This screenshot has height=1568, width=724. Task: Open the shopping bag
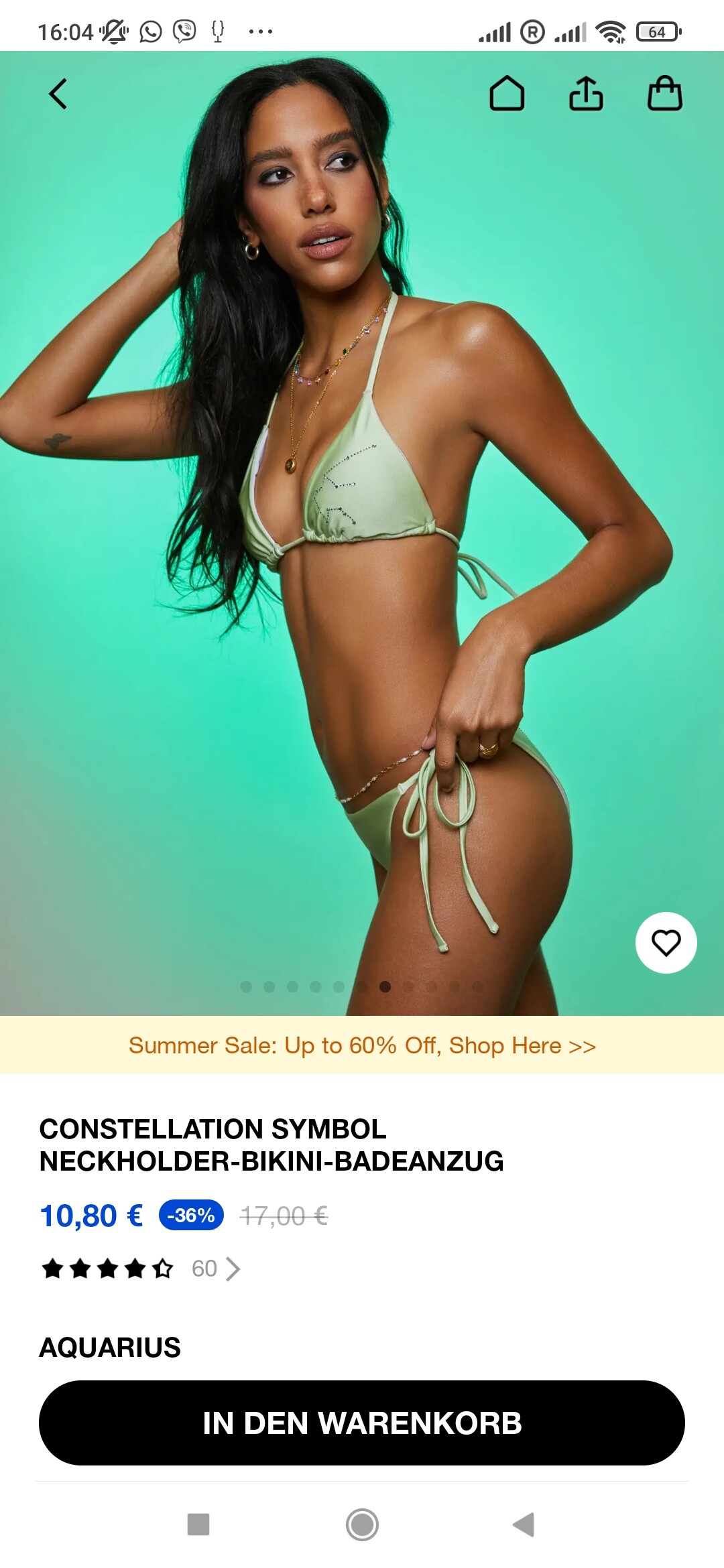[x=664, y=93]
